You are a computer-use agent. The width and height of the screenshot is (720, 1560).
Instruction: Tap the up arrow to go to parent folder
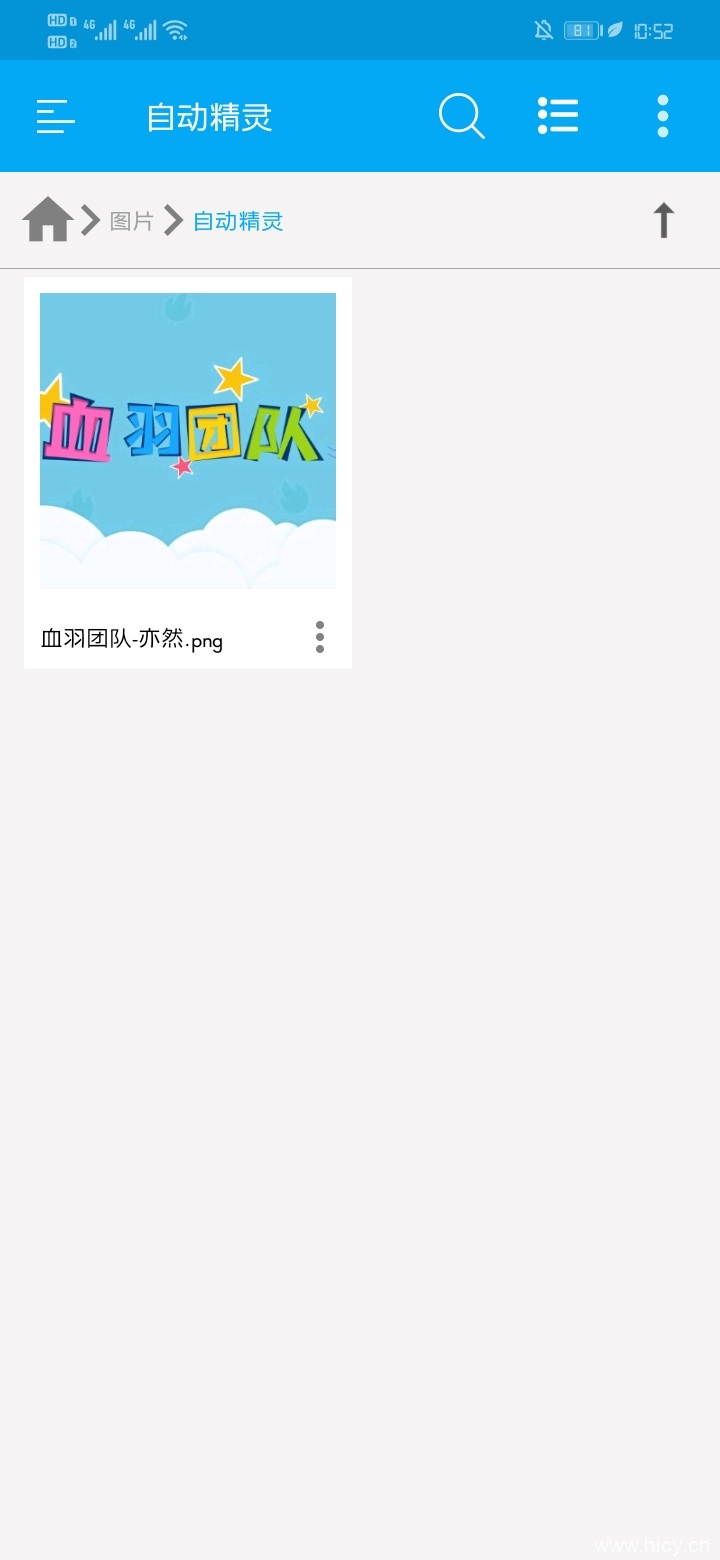tap(663, 218)
